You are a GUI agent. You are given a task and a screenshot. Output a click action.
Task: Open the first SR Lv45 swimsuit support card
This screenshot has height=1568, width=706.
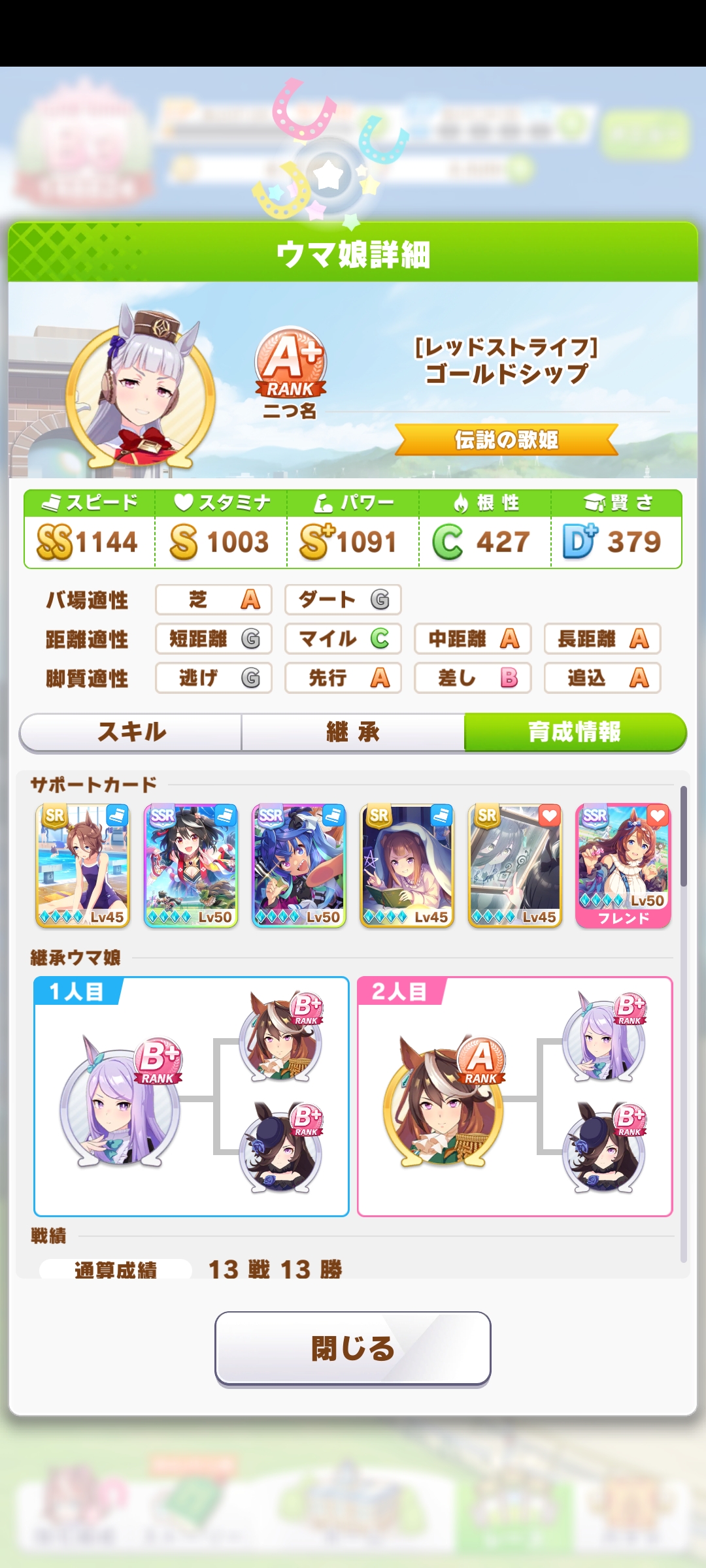(82, 865)
